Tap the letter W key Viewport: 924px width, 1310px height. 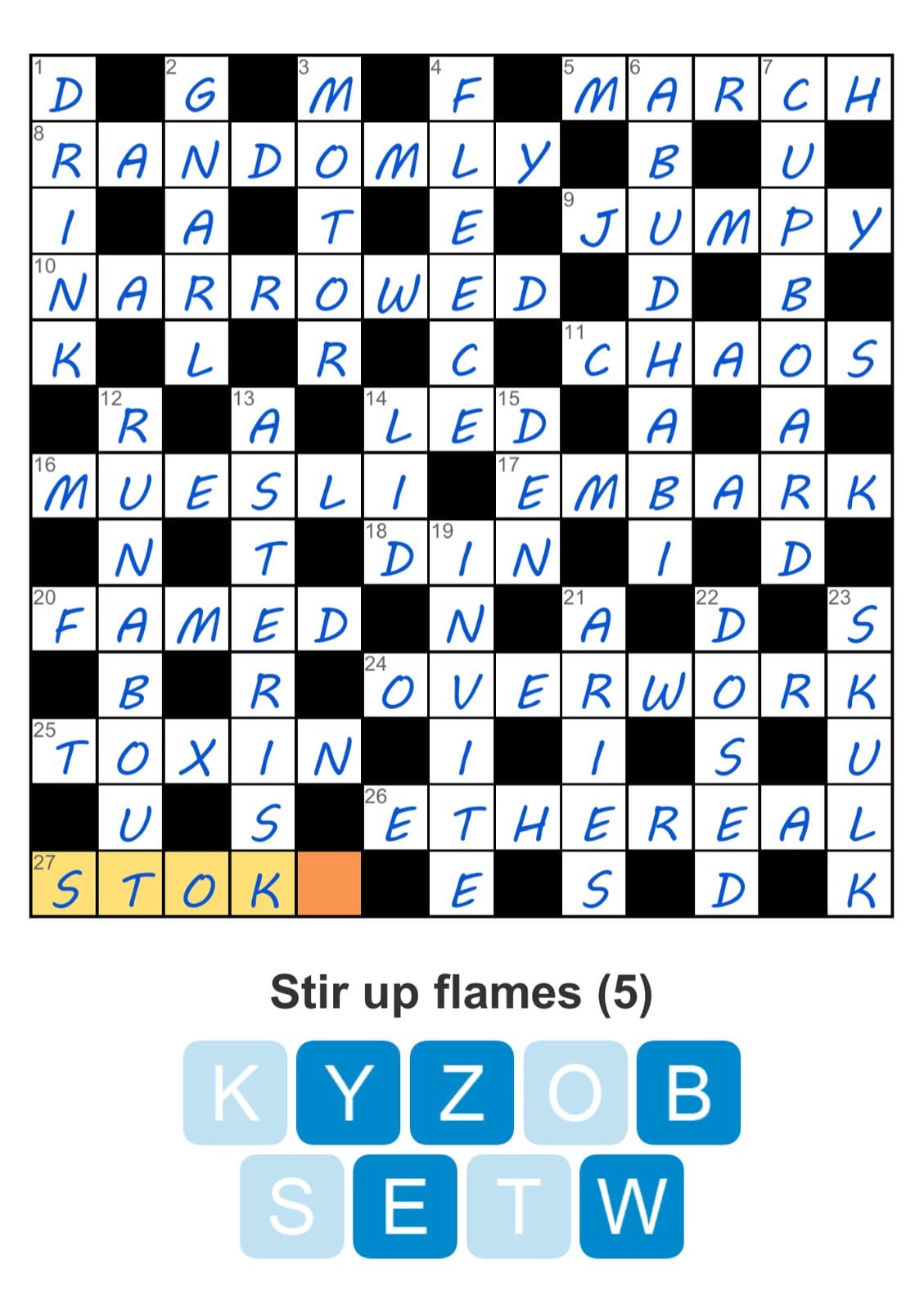[x=632, y=1206]
